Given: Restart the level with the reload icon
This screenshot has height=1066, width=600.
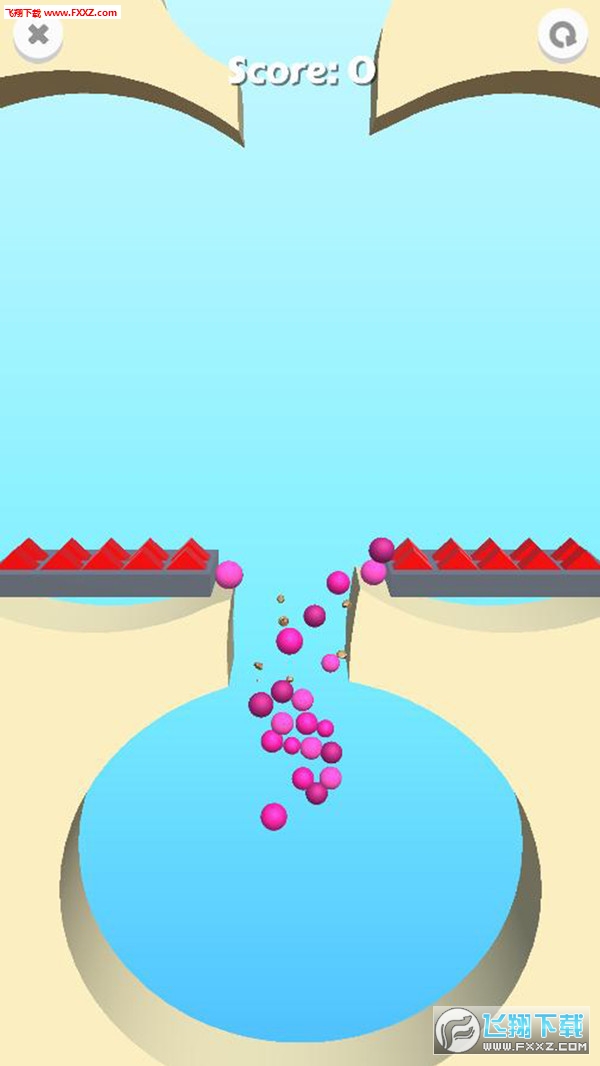Looking at the screenshot, I should [x=563, y=34].
